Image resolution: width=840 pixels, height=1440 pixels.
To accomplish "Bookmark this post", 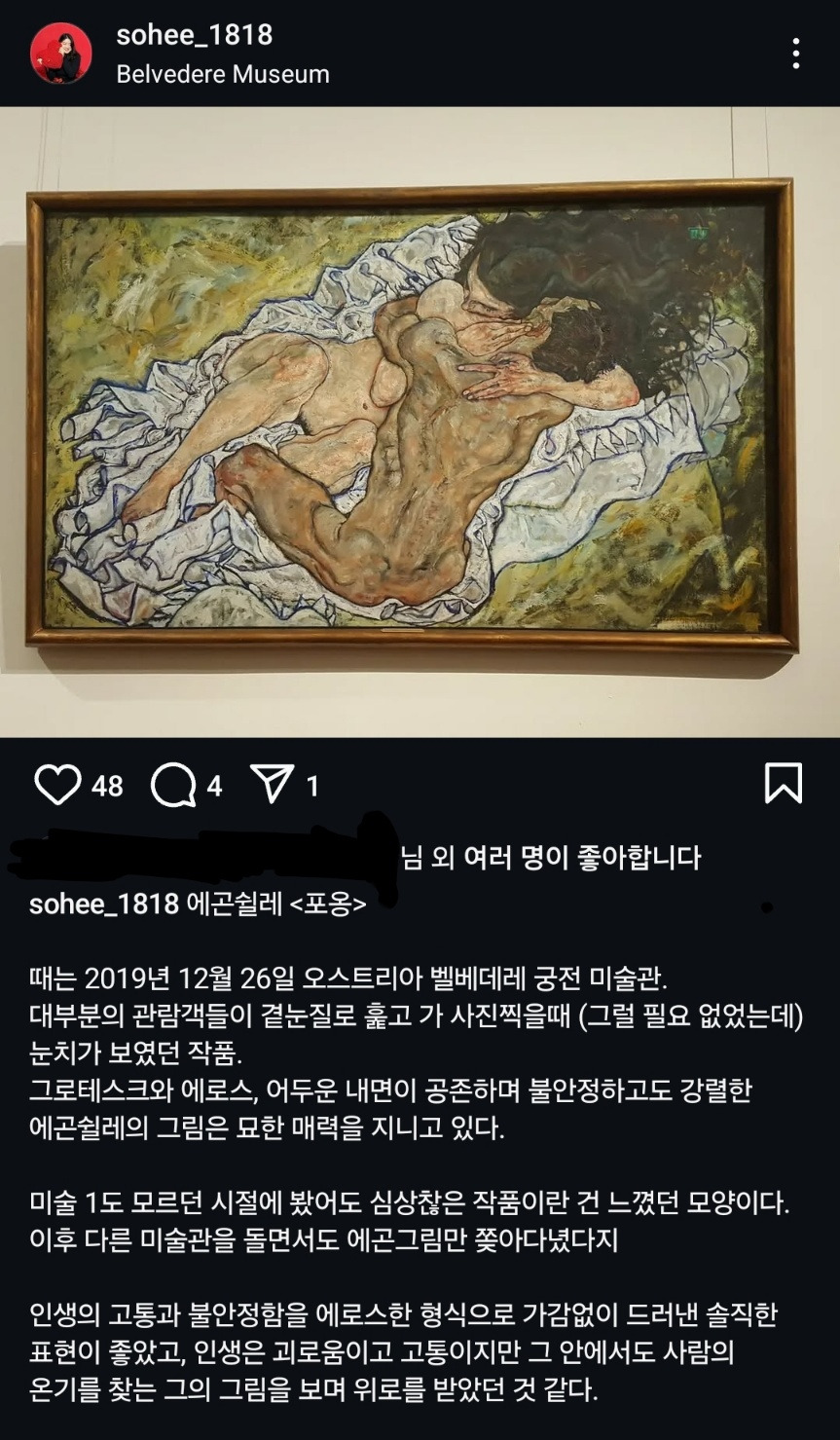I will coord(783,784).
